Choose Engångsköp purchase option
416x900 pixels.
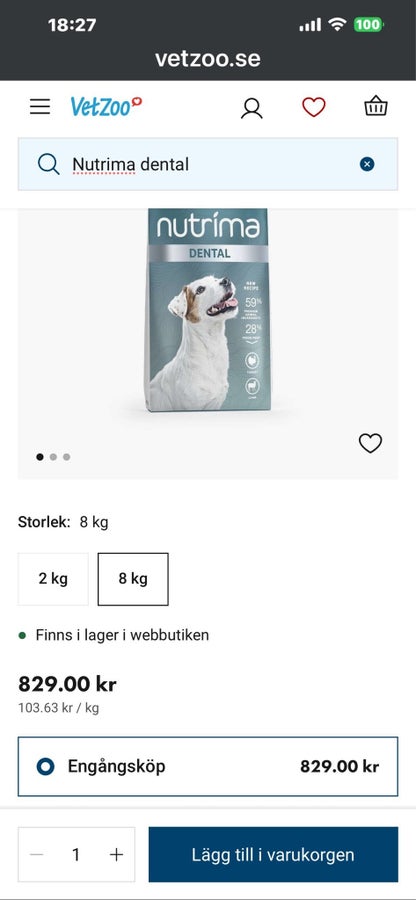tap(208, 766)
